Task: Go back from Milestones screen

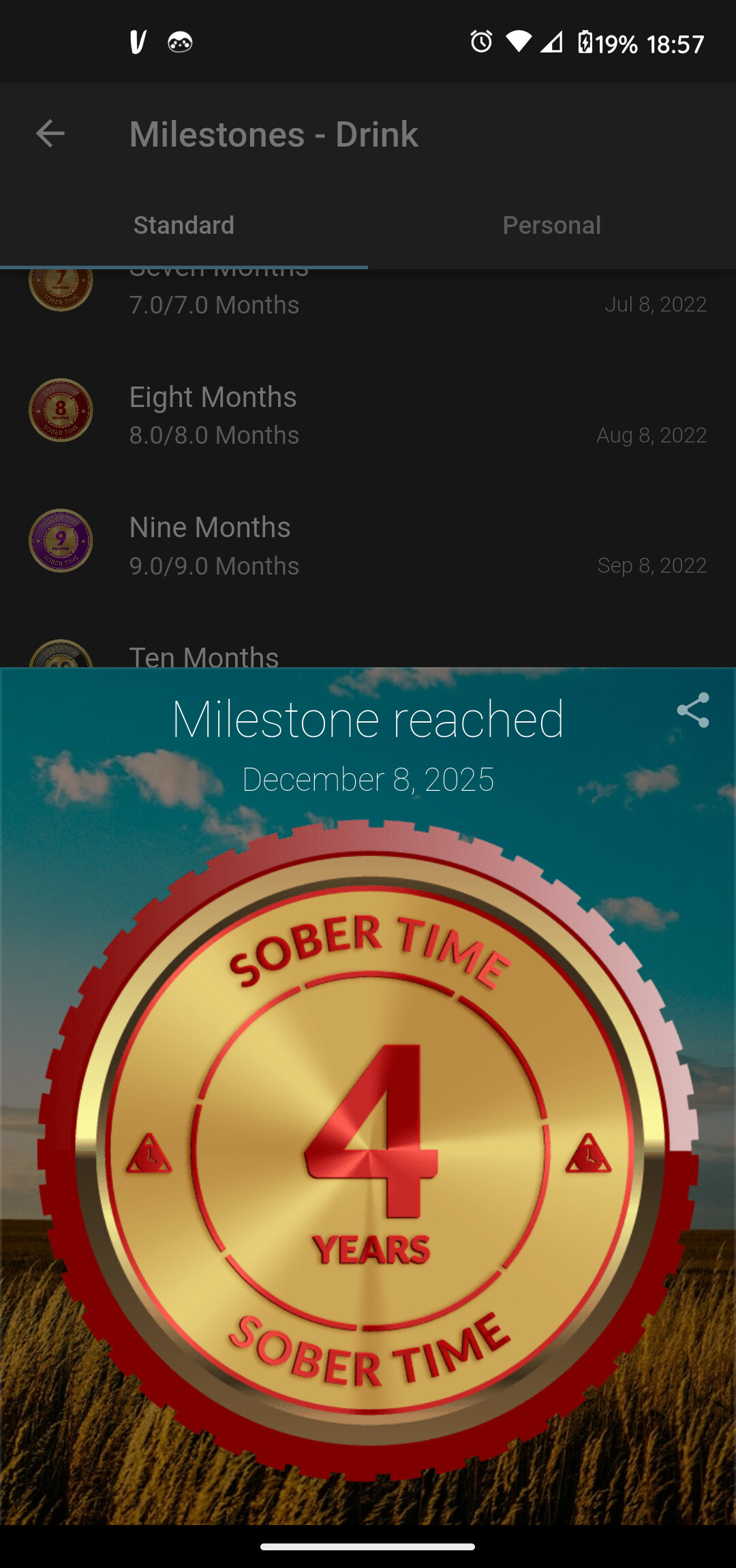Action: pos(50,134)
